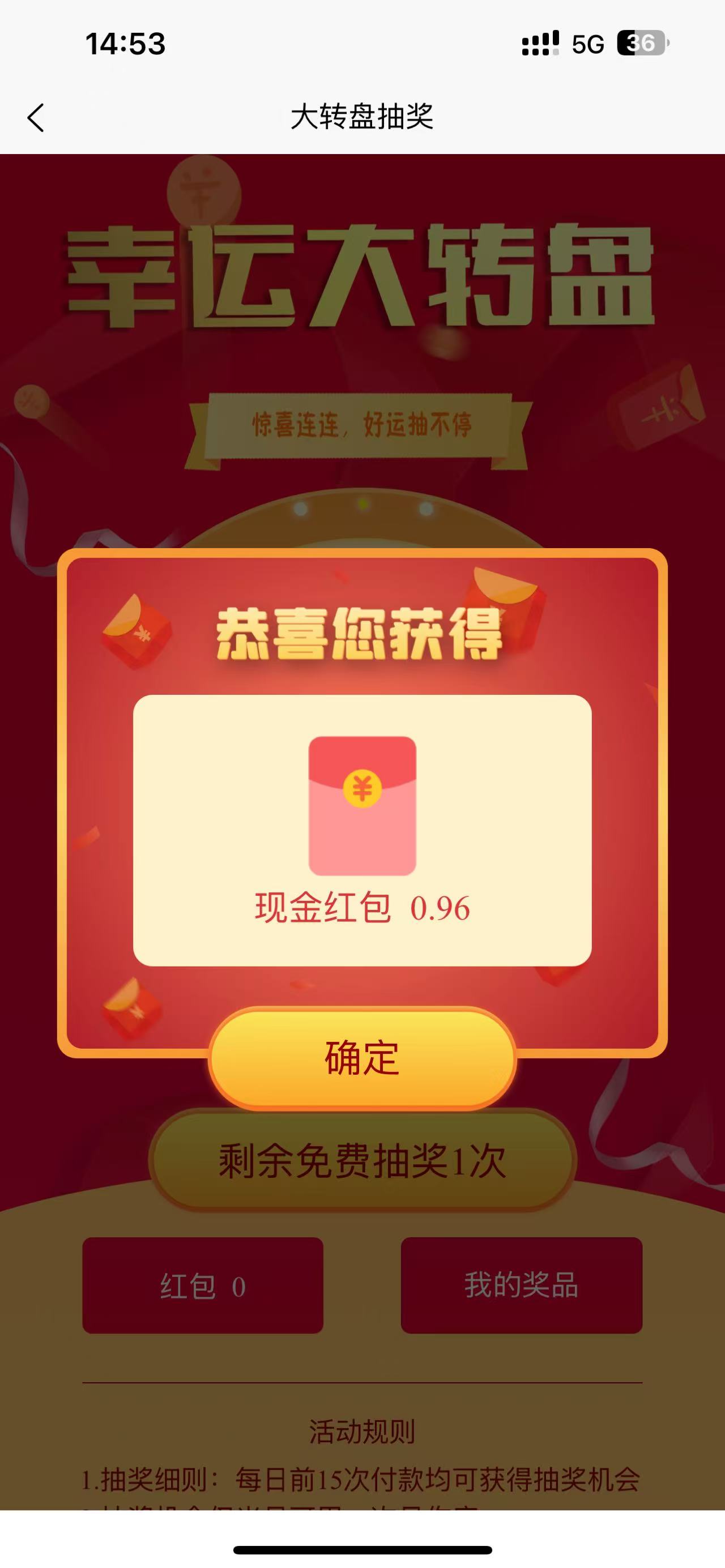The height and width of the screenshot is (1568, 725).
Task: Open the 红包 0 balance button
Action: click(203, 1286)
